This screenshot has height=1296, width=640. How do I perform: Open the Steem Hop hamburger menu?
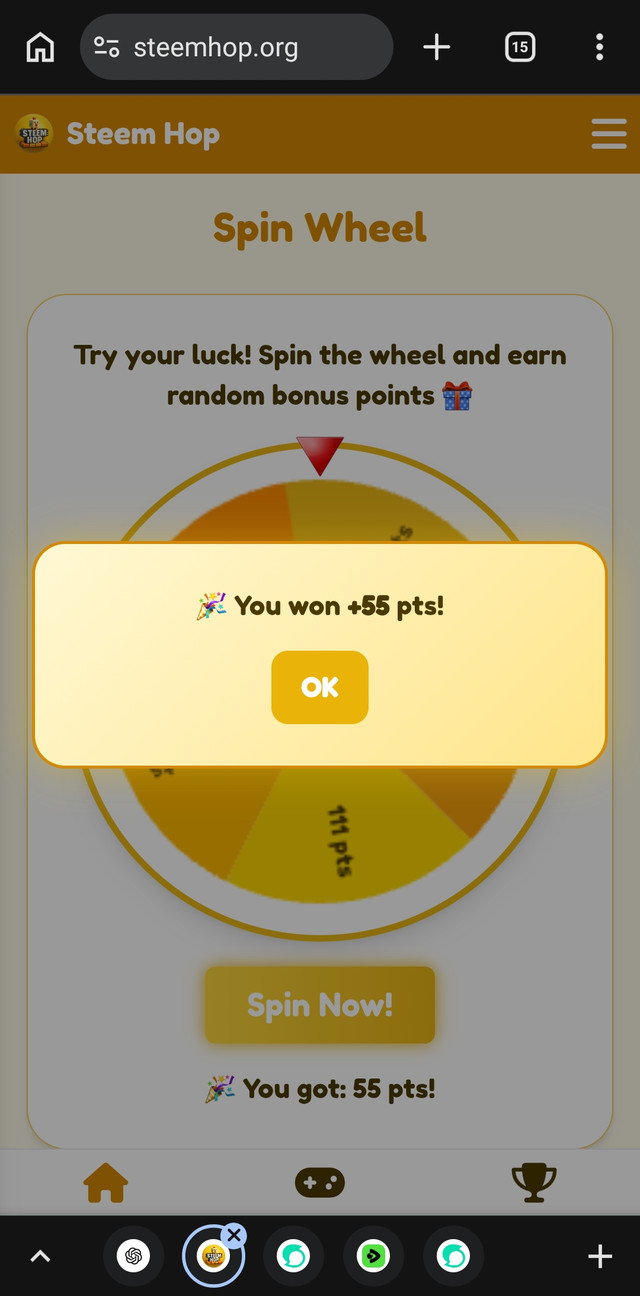click(608, 134)
